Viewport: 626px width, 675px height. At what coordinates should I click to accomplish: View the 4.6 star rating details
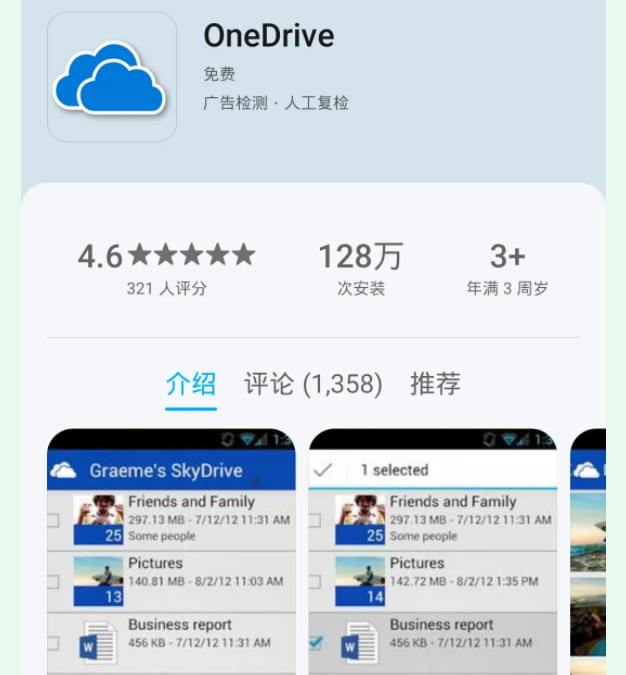click(x=166, y=268)
